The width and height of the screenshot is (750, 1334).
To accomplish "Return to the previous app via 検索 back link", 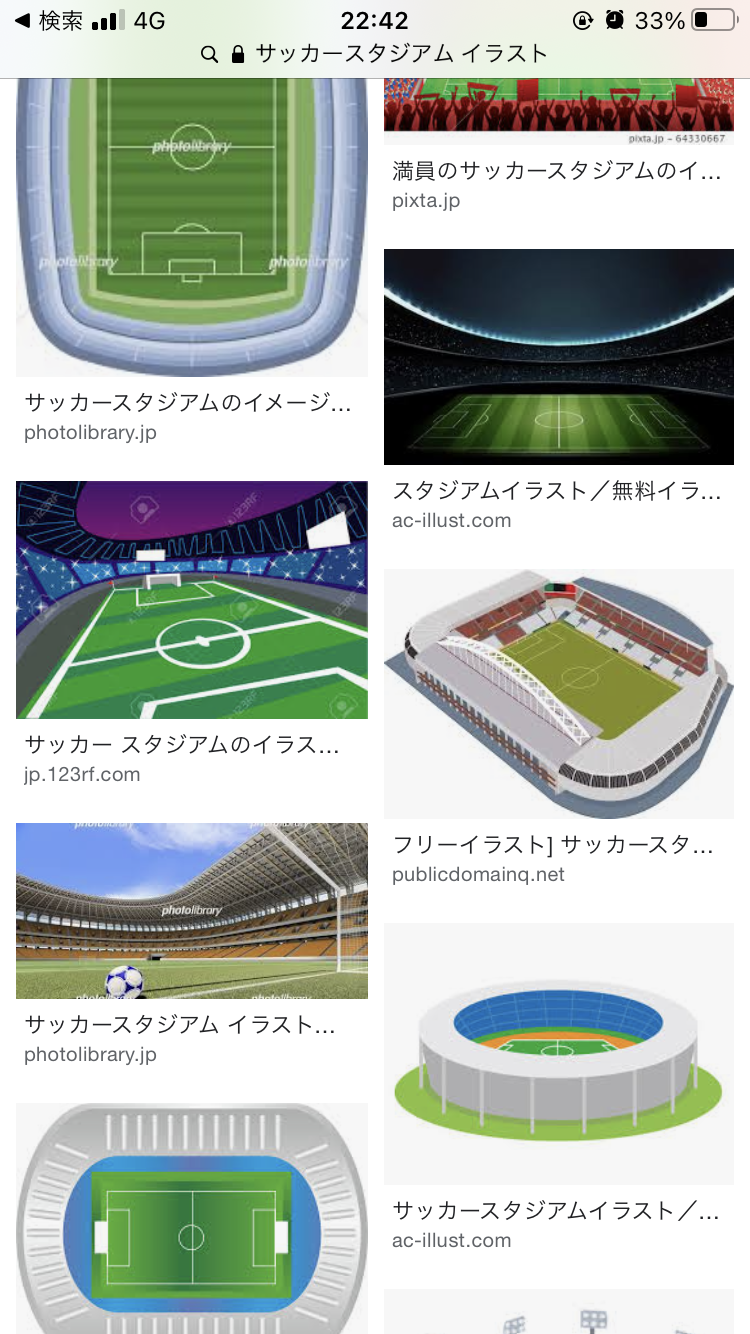I will point(50,20).
